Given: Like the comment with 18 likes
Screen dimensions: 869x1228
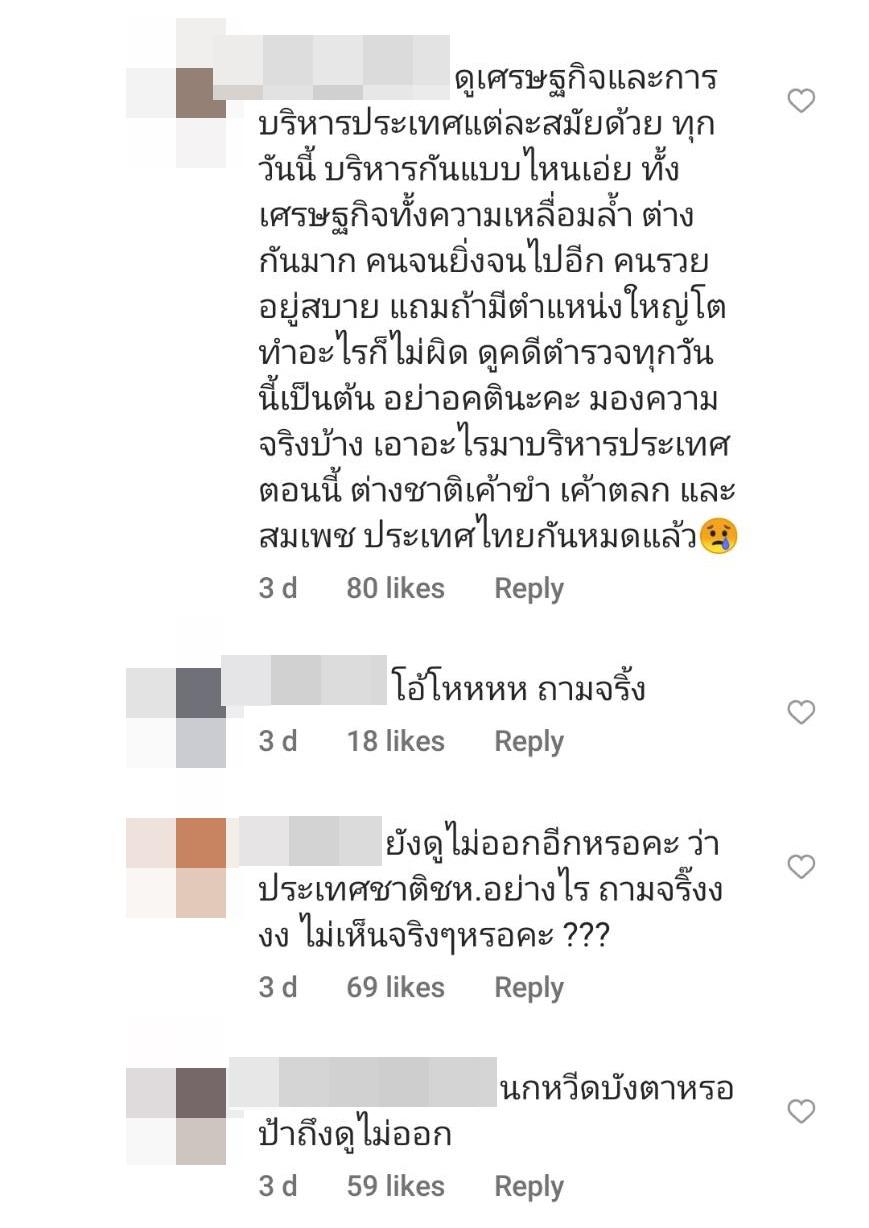Looking at the screenshot, I should click(x=801, y=712).
